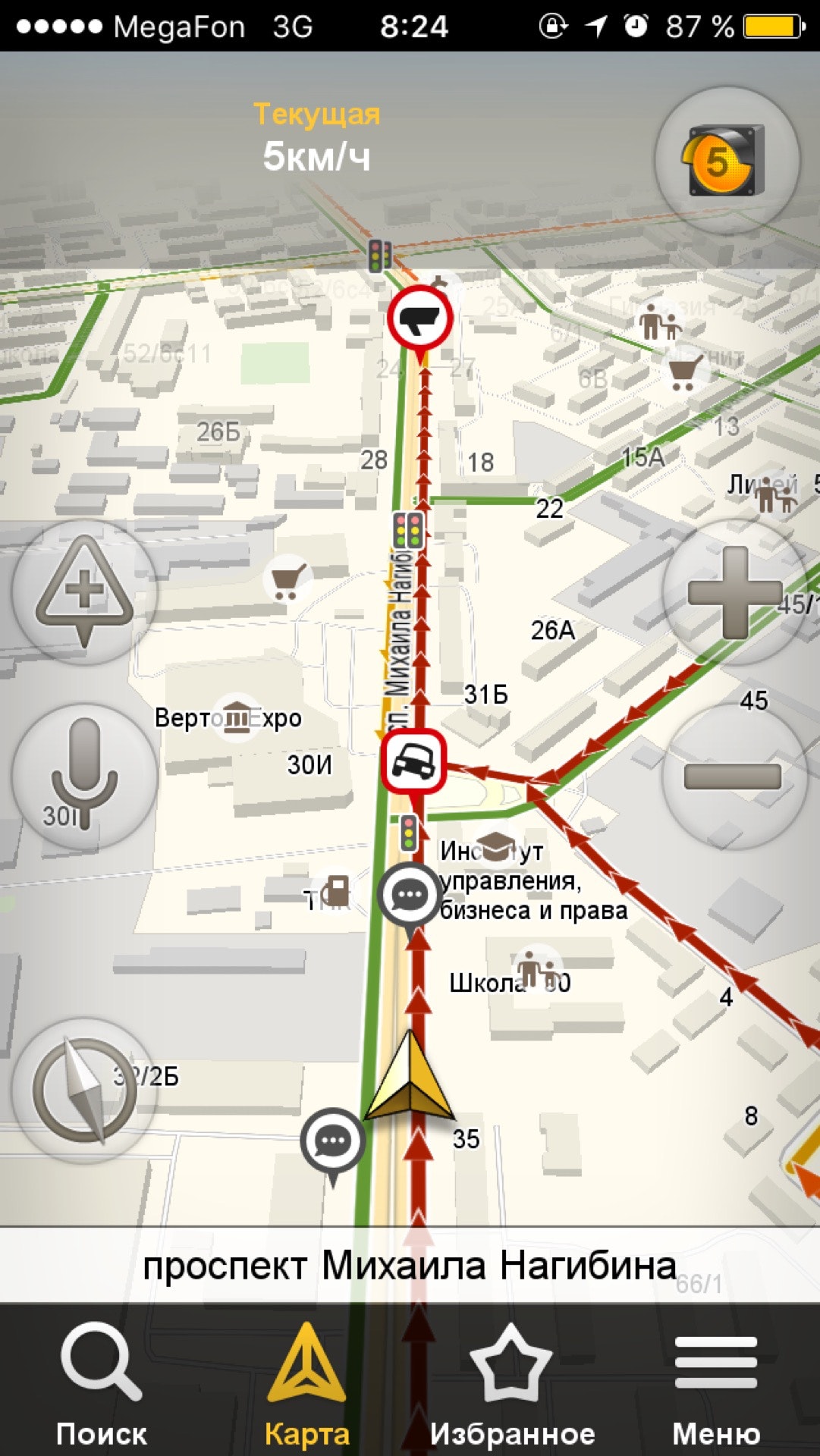
Task: Zoom out with the minus button
Action: click(x=734, y=777)
